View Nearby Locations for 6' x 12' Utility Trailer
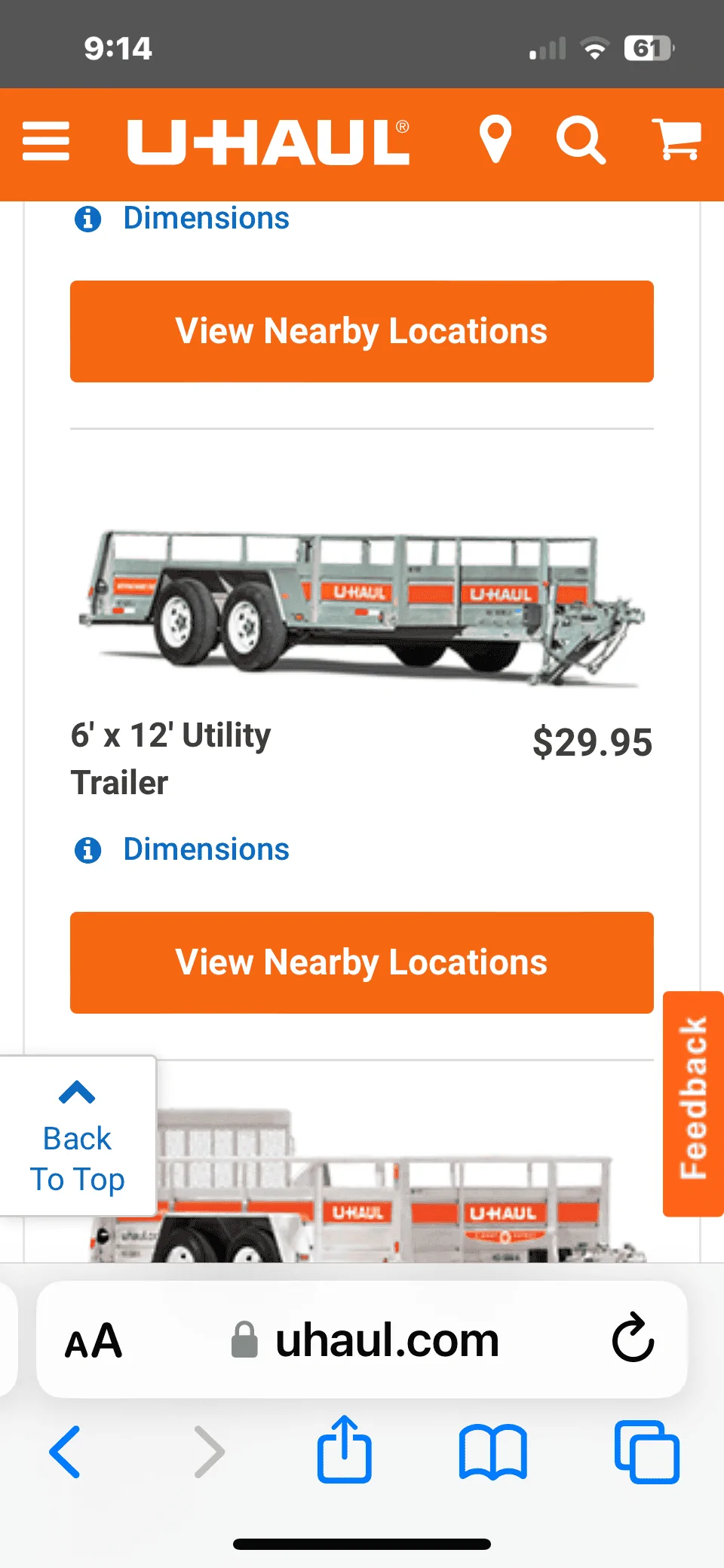Screen dimensions: 724x1568 [362, 962]
